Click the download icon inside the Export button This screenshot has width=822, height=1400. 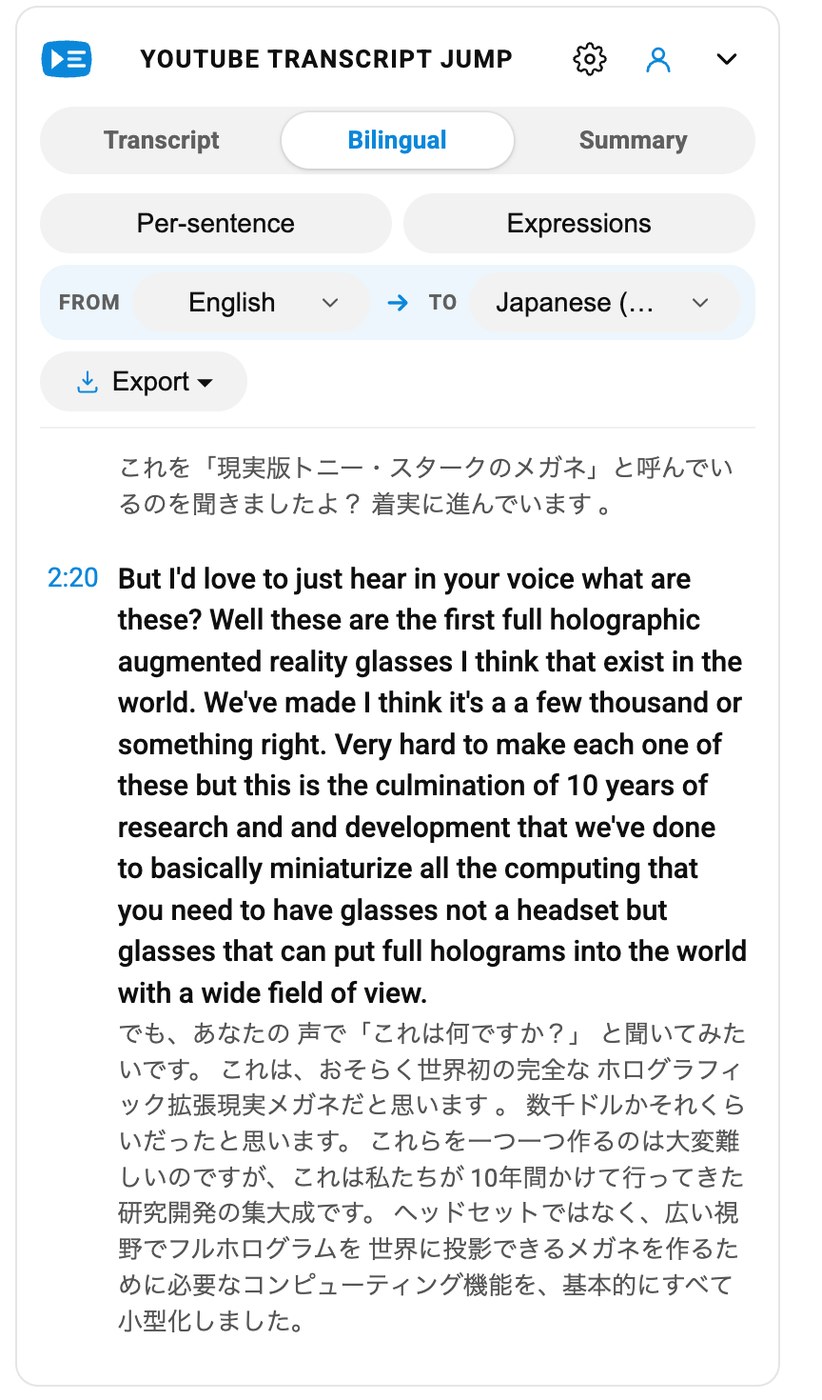pyautogui.click(x=87, y=381)
